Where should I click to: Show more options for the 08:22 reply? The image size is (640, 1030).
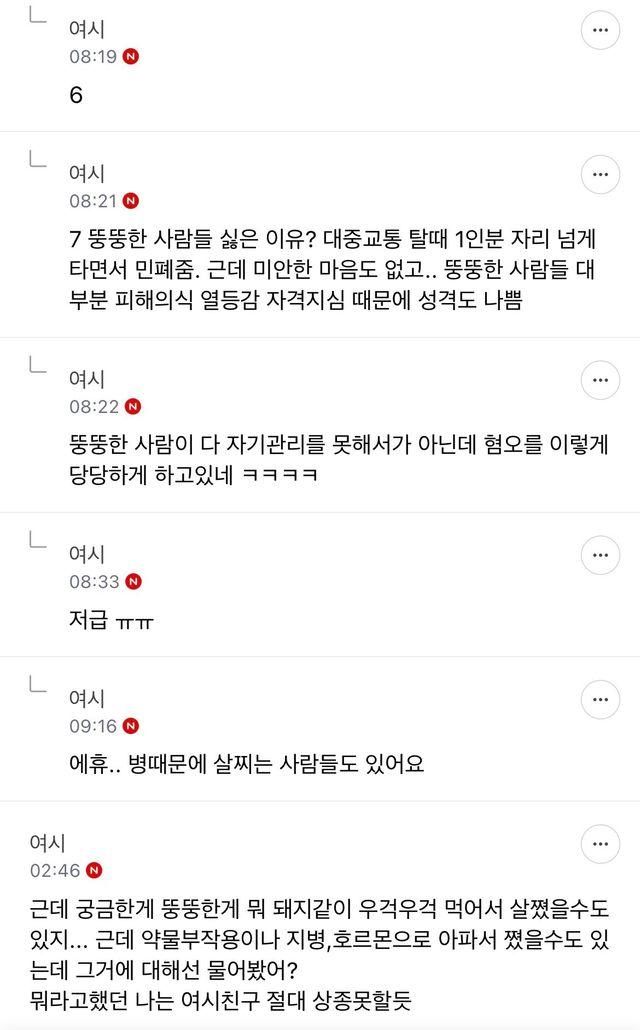[600, 380]
